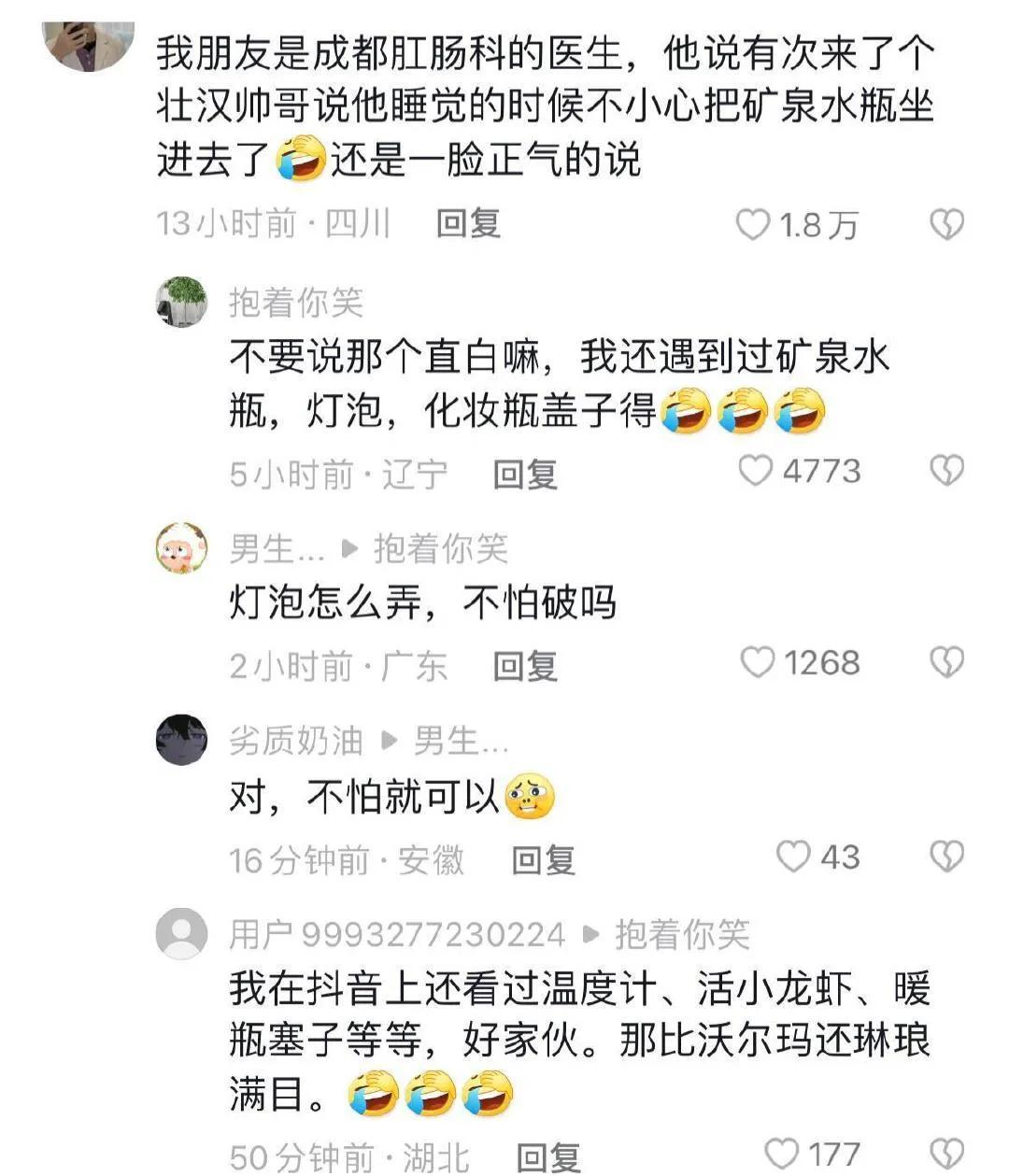Like 劣质奶油's comment with 43 likes
Image resolution: width=1009 pixels, height=1176 pixels.
click(x=793, y=857)
